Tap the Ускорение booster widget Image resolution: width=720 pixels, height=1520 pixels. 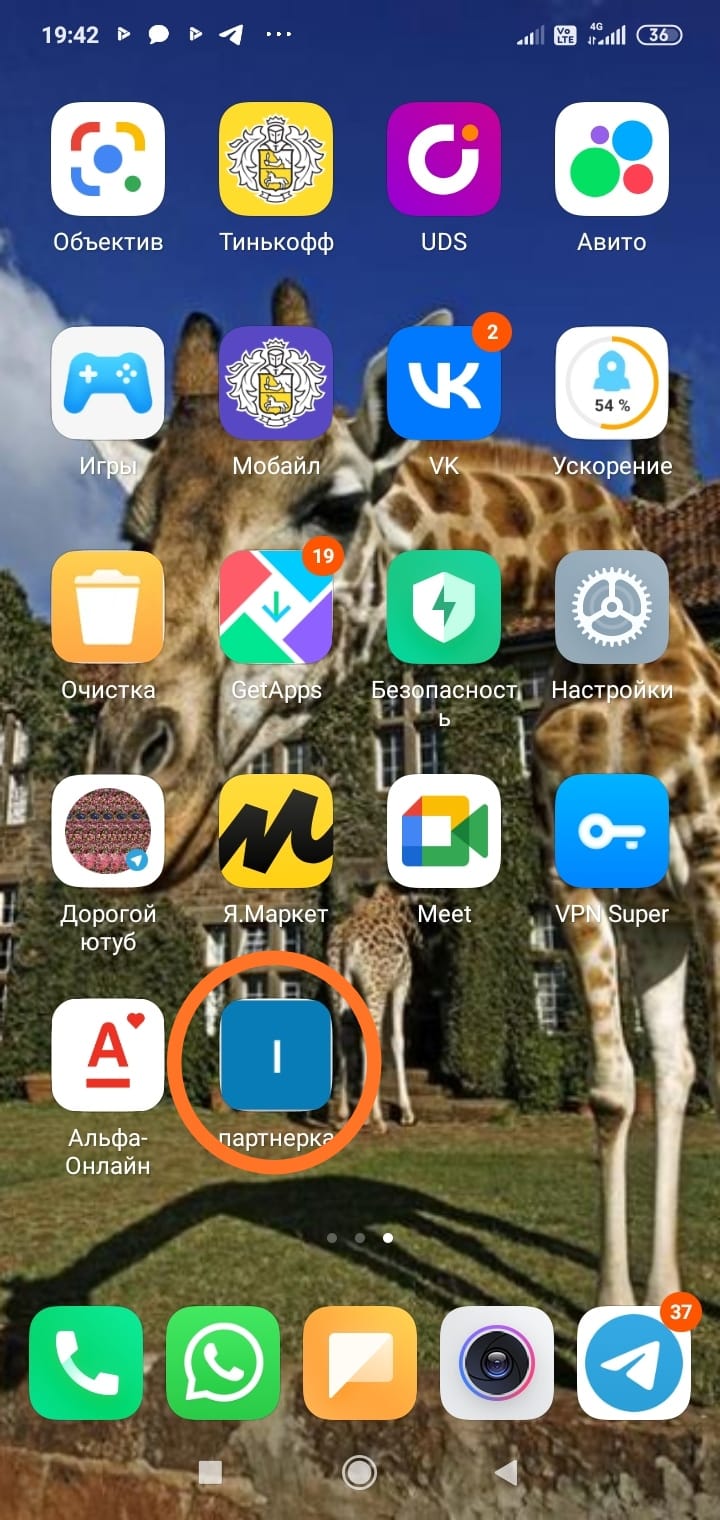coord(612,383)
